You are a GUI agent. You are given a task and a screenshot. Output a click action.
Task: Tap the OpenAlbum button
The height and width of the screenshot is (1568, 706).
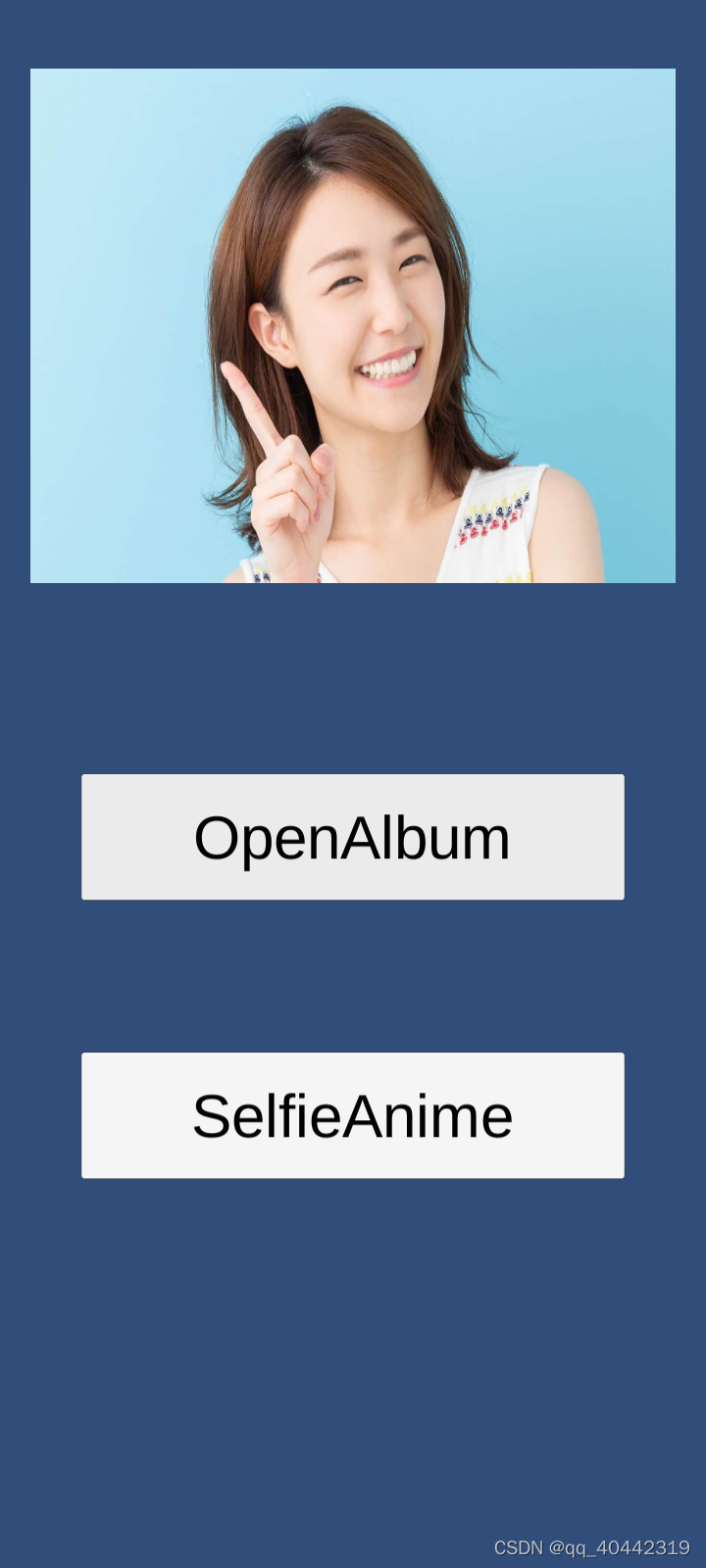tap(353, 837)
